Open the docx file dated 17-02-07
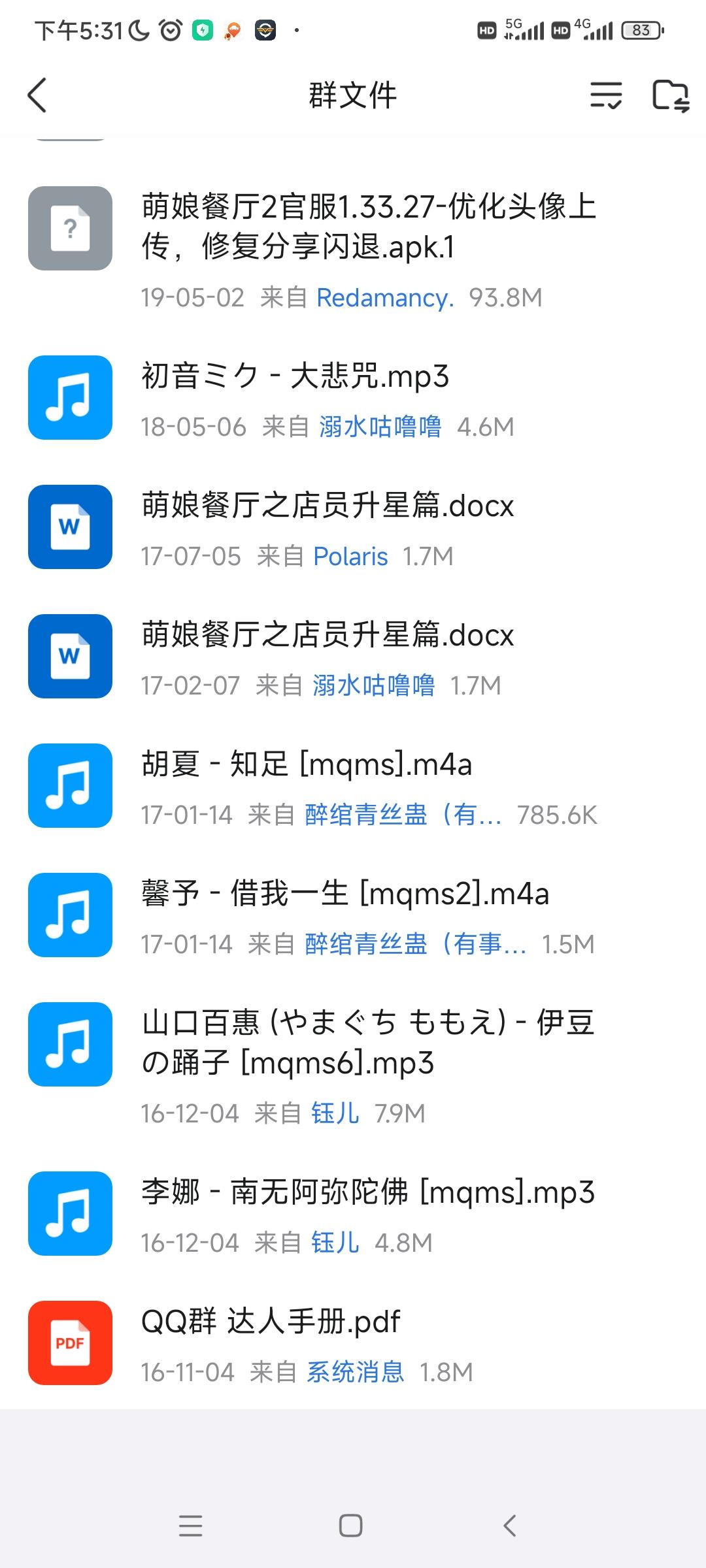The width and height of the screenshot is (706, 1568). [328, 635]
